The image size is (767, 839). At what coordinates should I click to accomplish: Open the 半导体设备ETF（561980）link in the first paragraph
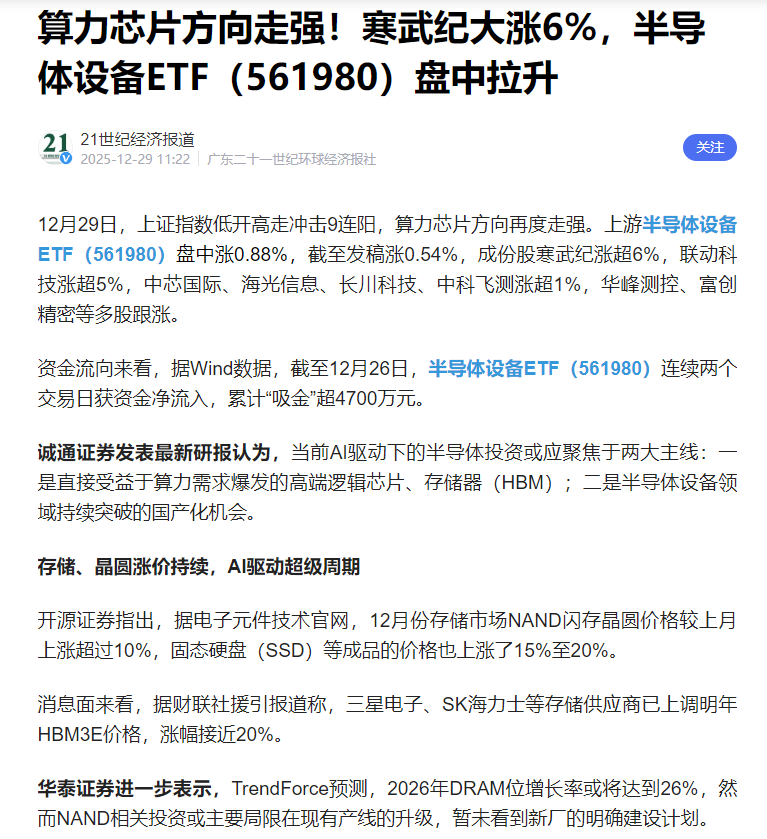tap(102, 253)
